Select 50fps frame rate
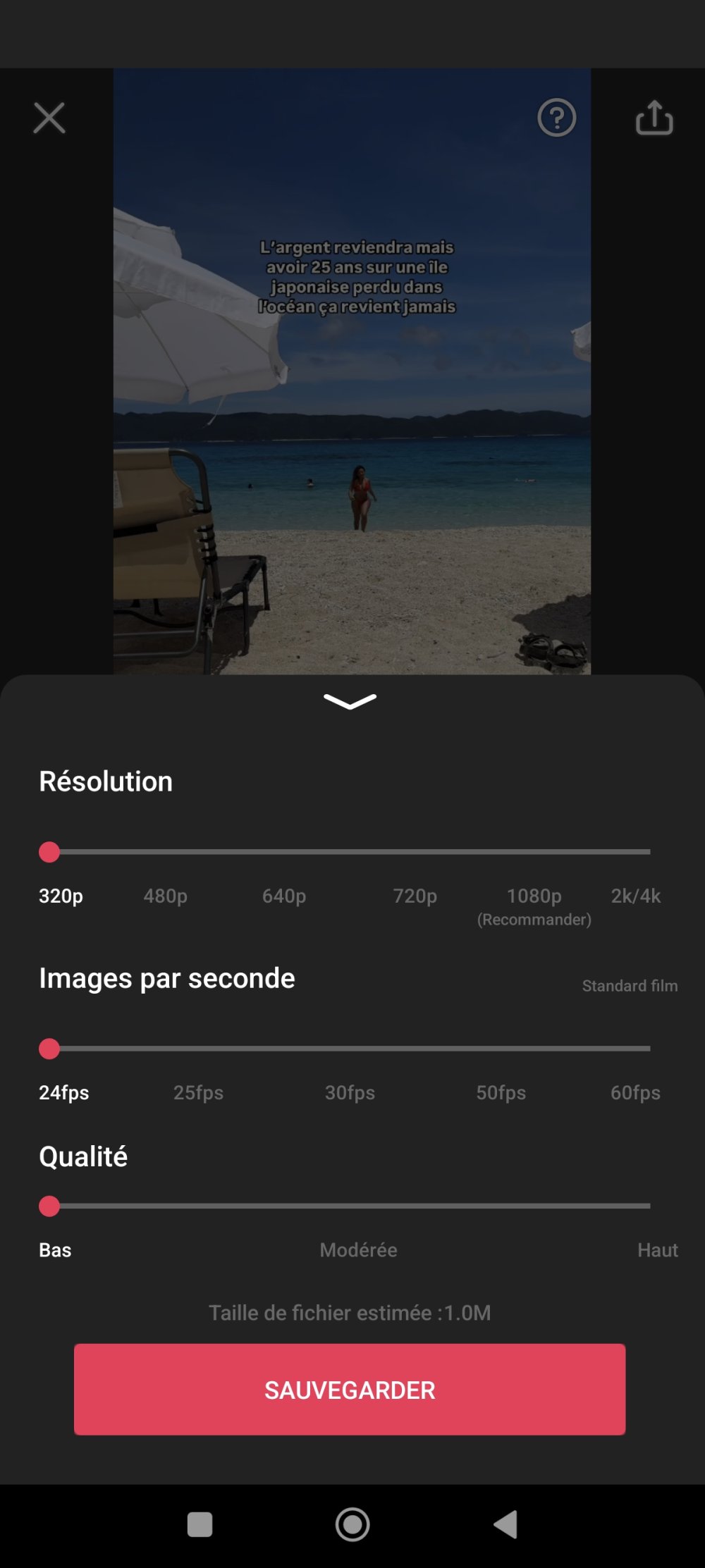Viewport: 705px width, 1568px height. [x=501, y=1092]
